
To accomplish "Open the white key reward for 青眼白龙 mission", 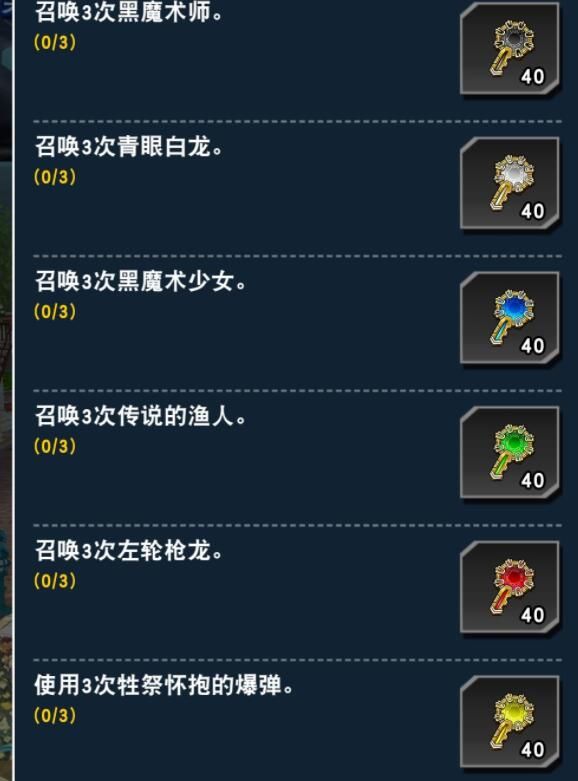I will 509,183.
